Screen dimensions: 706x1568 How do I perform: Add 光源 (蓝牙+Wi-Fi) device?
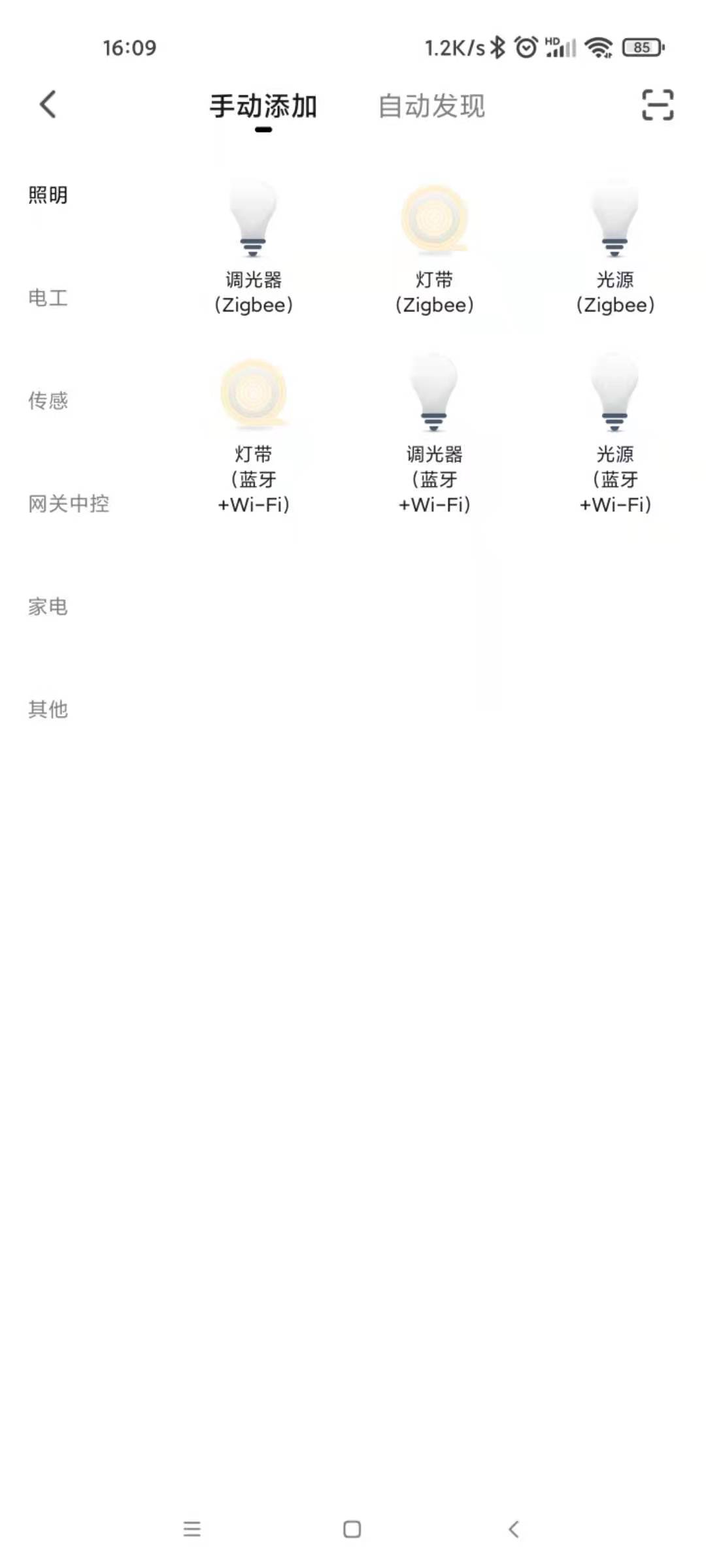[x=614, y=434]
